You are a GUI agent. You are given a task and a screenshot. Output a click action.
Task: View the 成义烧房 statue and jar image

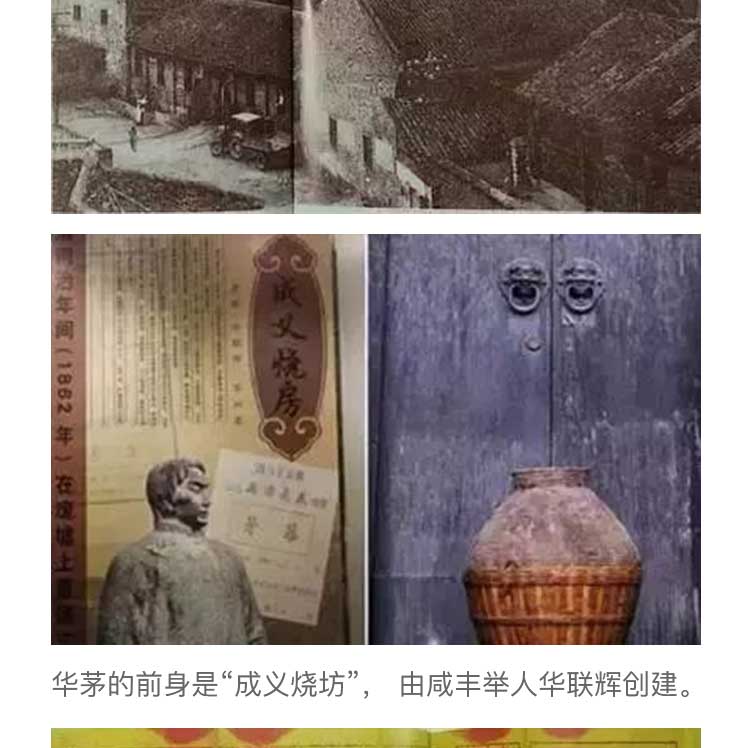tap(375, 440)
